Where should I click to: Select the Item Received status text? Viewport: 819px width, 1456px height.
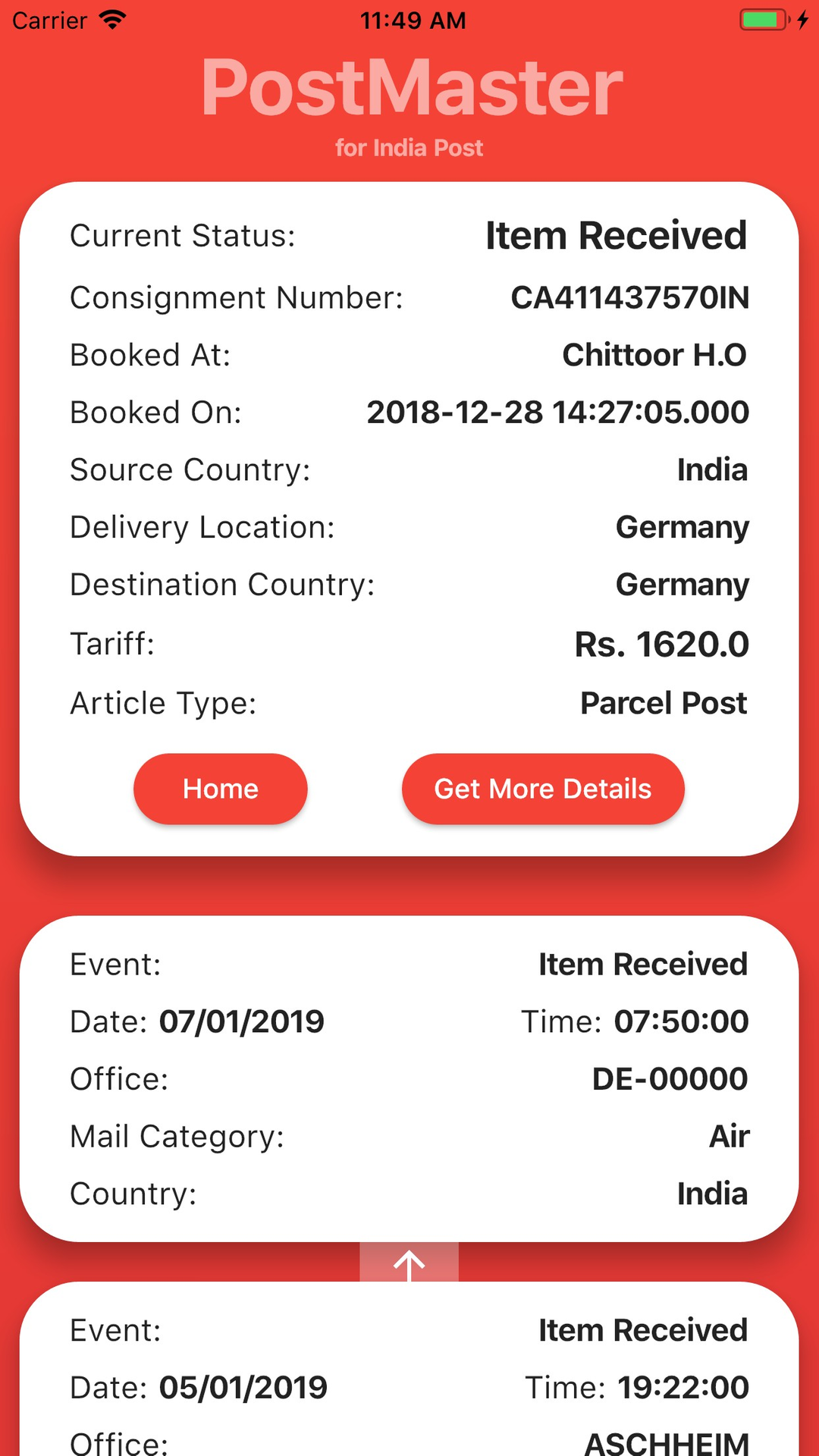[x=616, y=235]
